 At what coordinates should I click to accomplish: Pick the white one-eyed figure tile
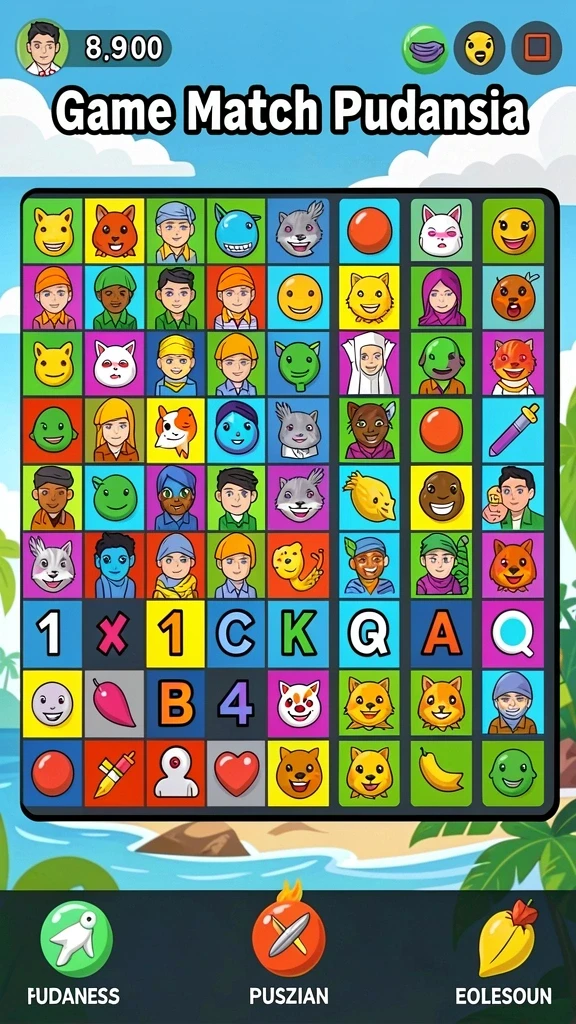coord(175,773)
